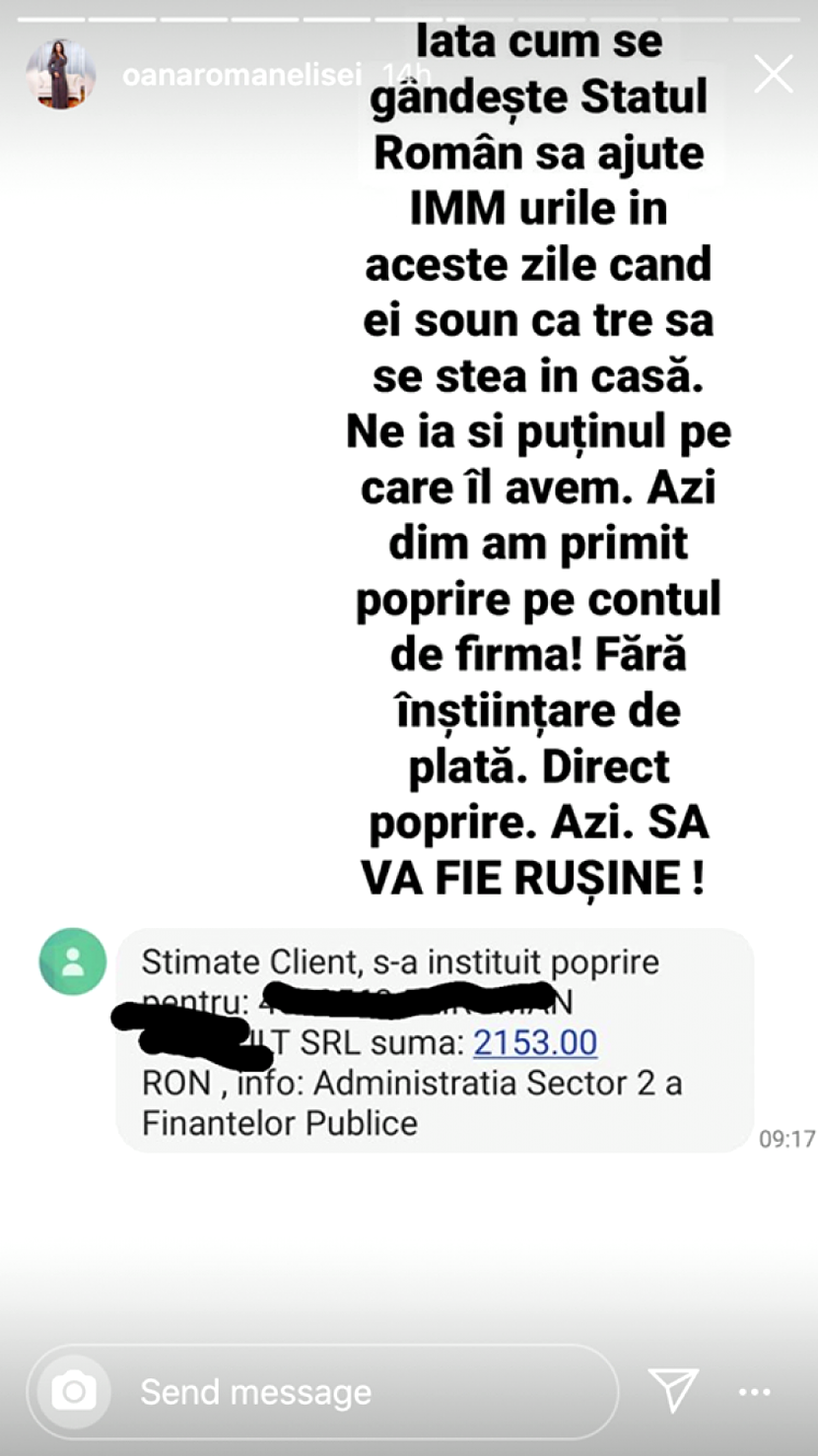Share this story via paper plane
Image resolution: width=818 pixels, height=1456 pixels.
(x=674, y=1390)
